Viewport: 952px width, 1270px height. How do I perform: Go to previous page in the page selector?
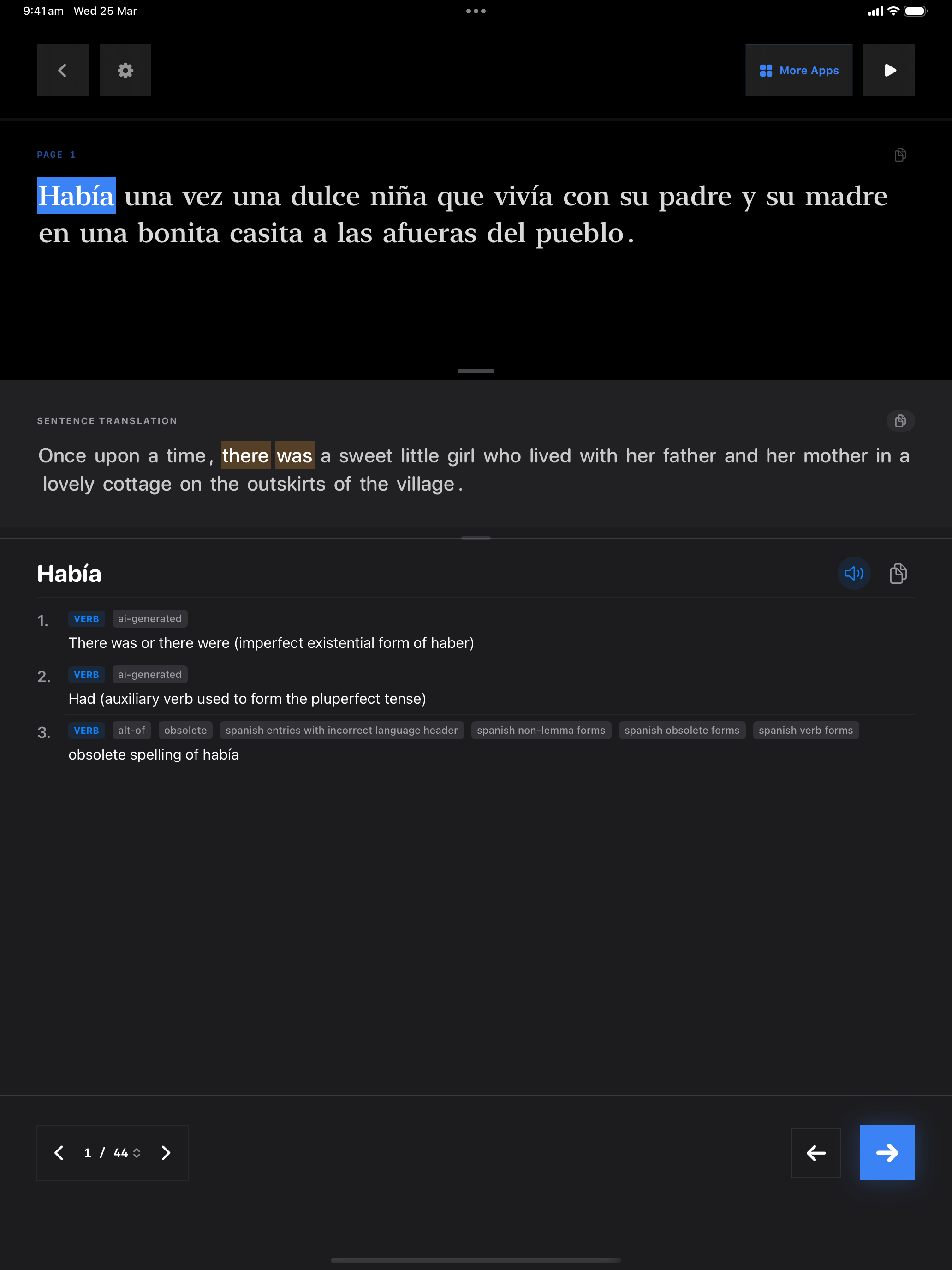tap(59, 1153)
